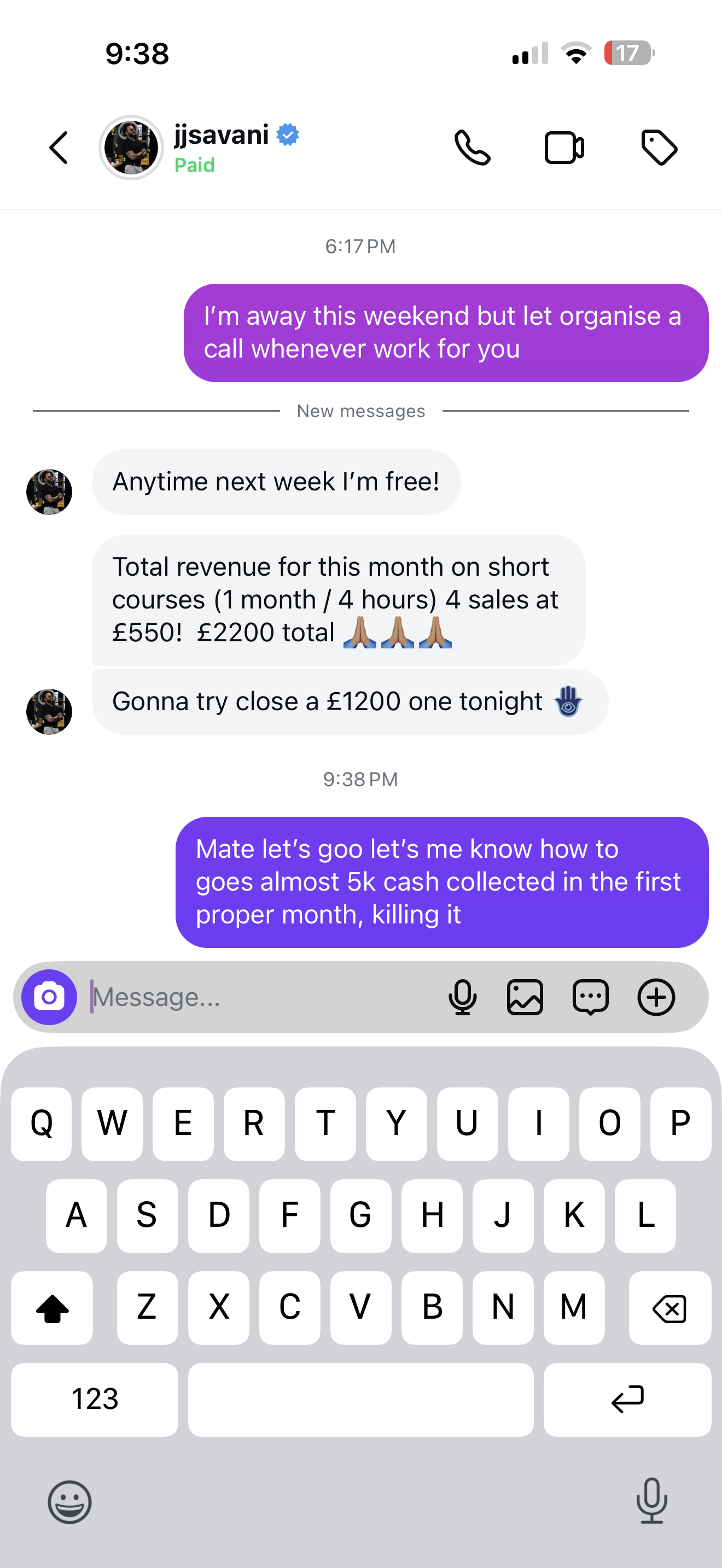The image size is (722, 1568).
Task: Activate keyboard dictation microphone
Action: coord(652,1502)
